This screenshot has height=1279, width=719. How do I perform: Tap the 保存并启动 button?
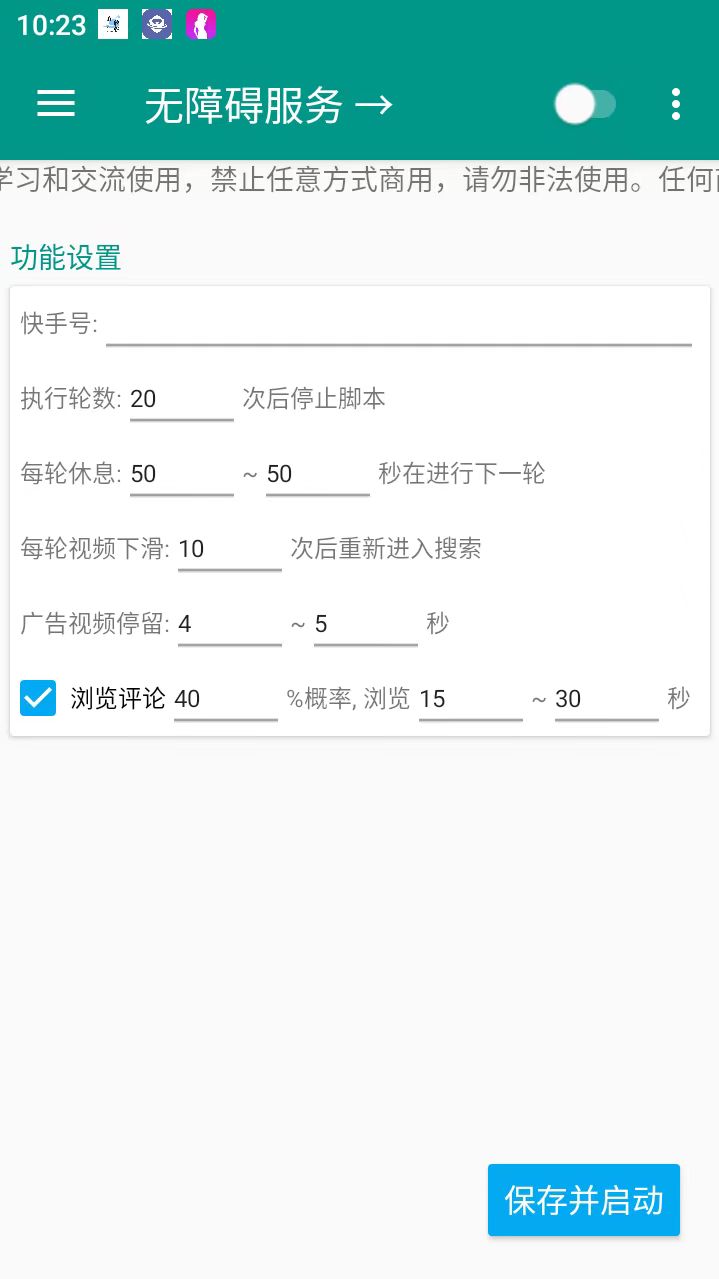pos(583,1200)
